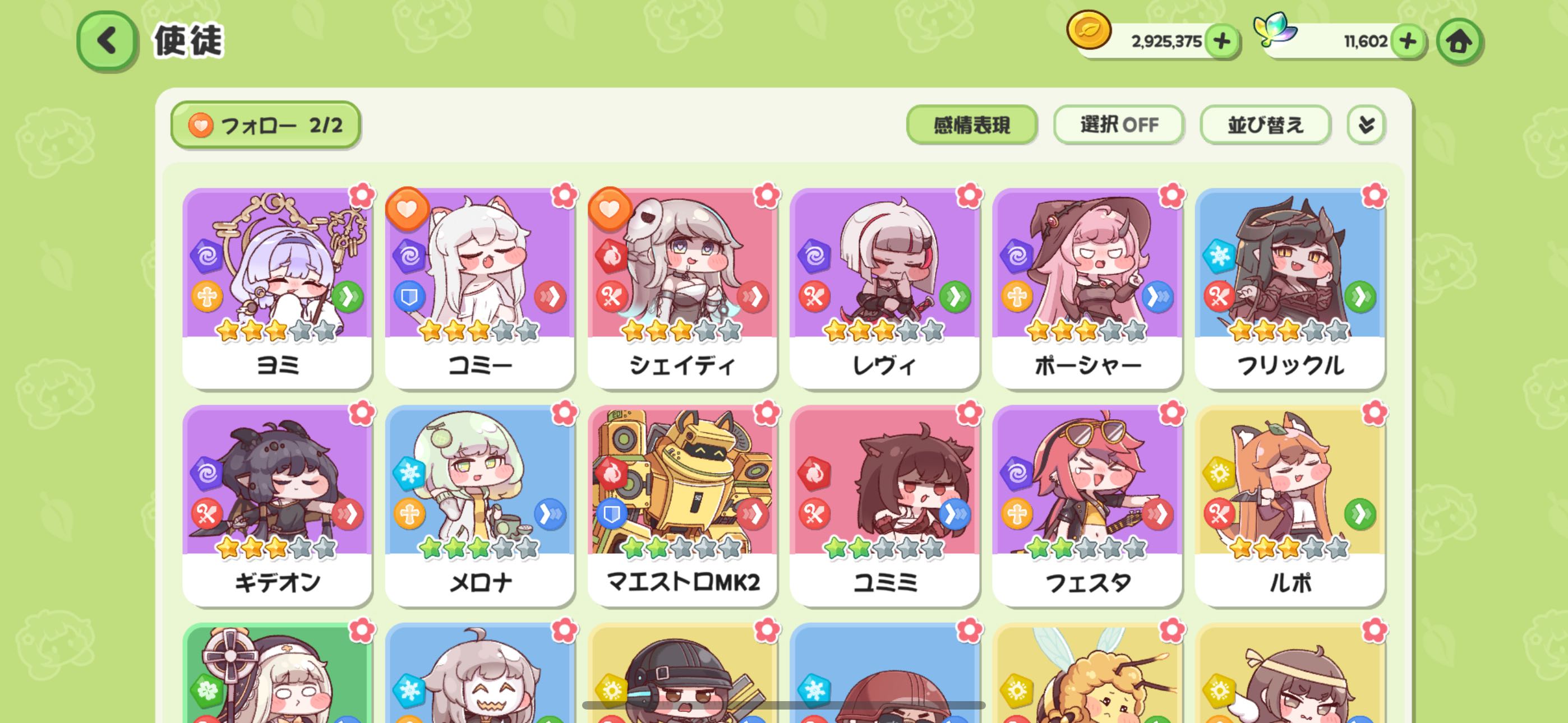Select マエストロMK2 robot card
Image resolution: width=1568 pixels, height=723 pixels.
tap(682, 505)
